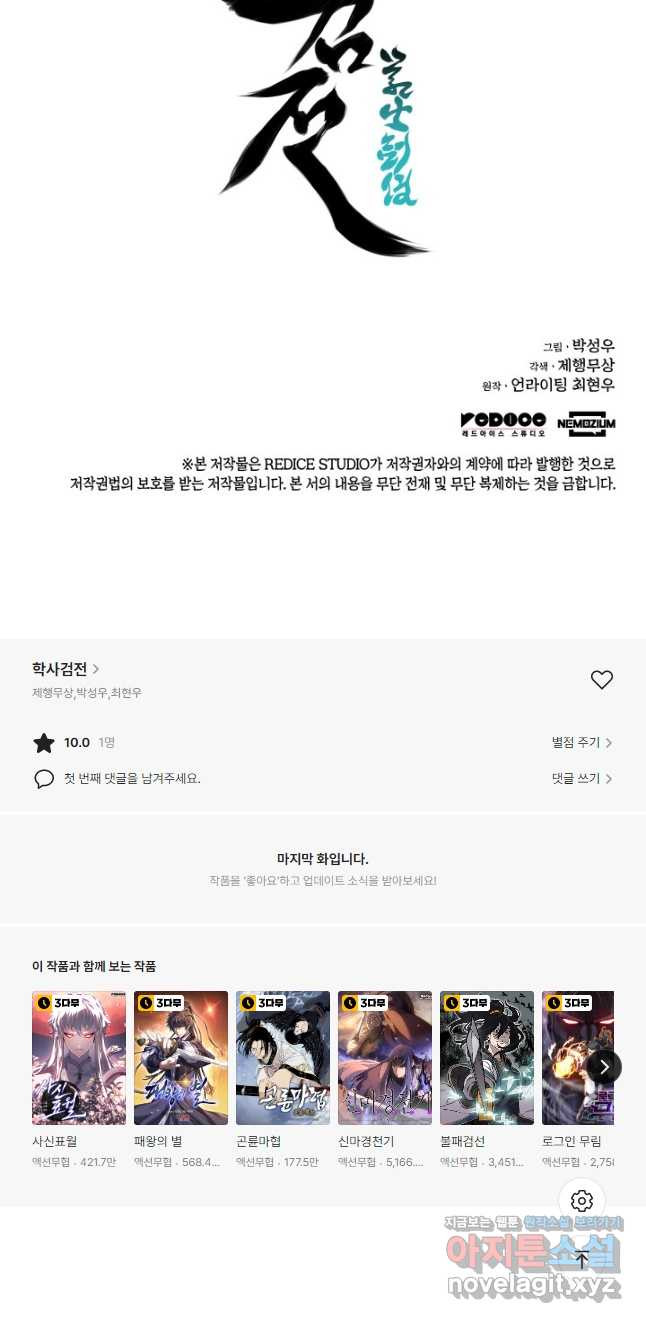Open 댓글 쓰기 to write a comment
646x1323 pixels.
[x=581, y=779]
